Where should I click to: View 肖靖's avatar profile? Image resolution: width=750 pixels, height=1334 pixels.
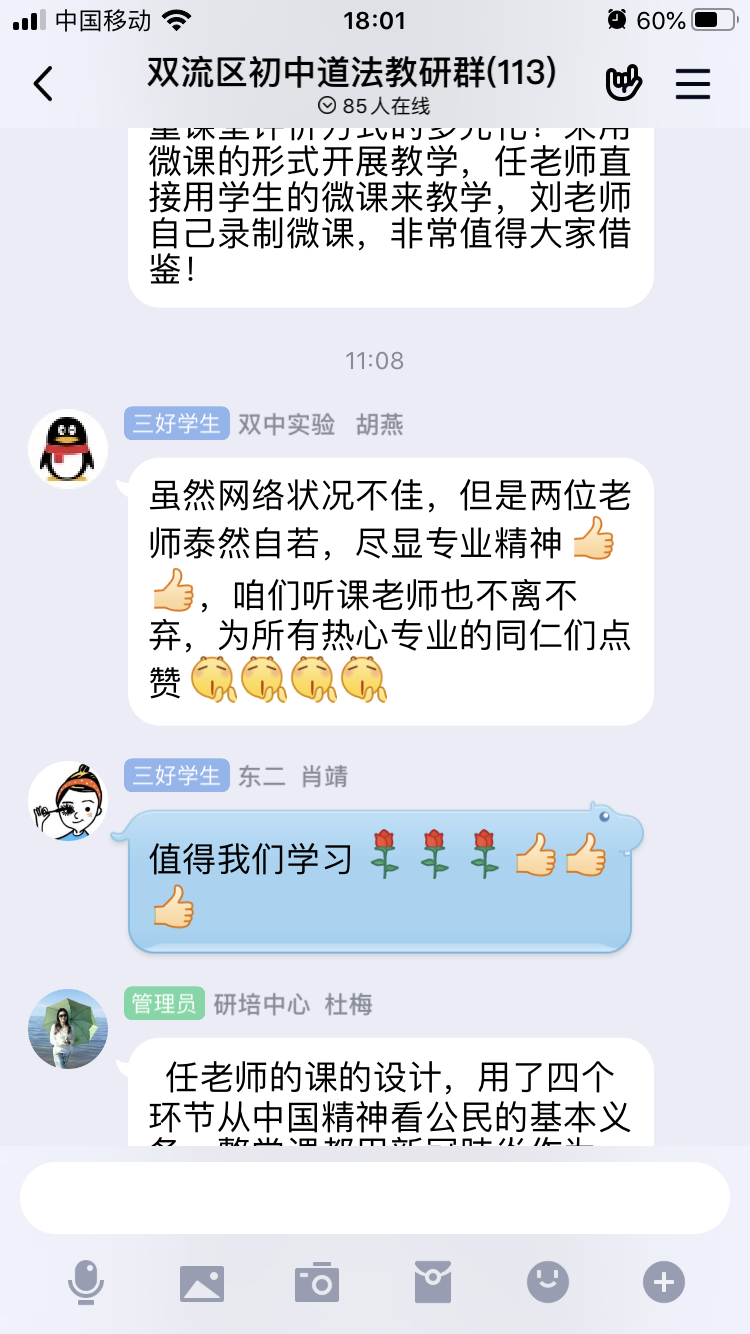[68, 800]
